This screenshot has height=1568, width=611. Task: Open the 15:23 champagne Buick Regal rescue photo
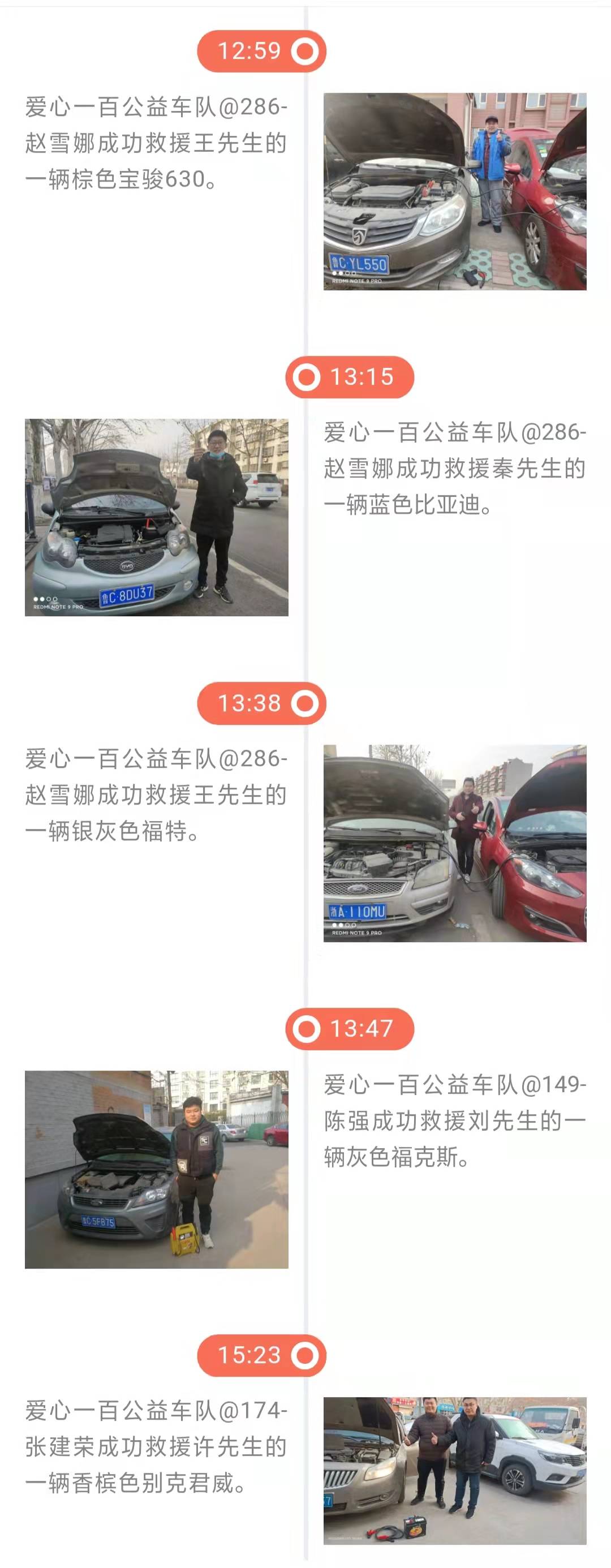pyautogui.click(x=455, y=1470)
